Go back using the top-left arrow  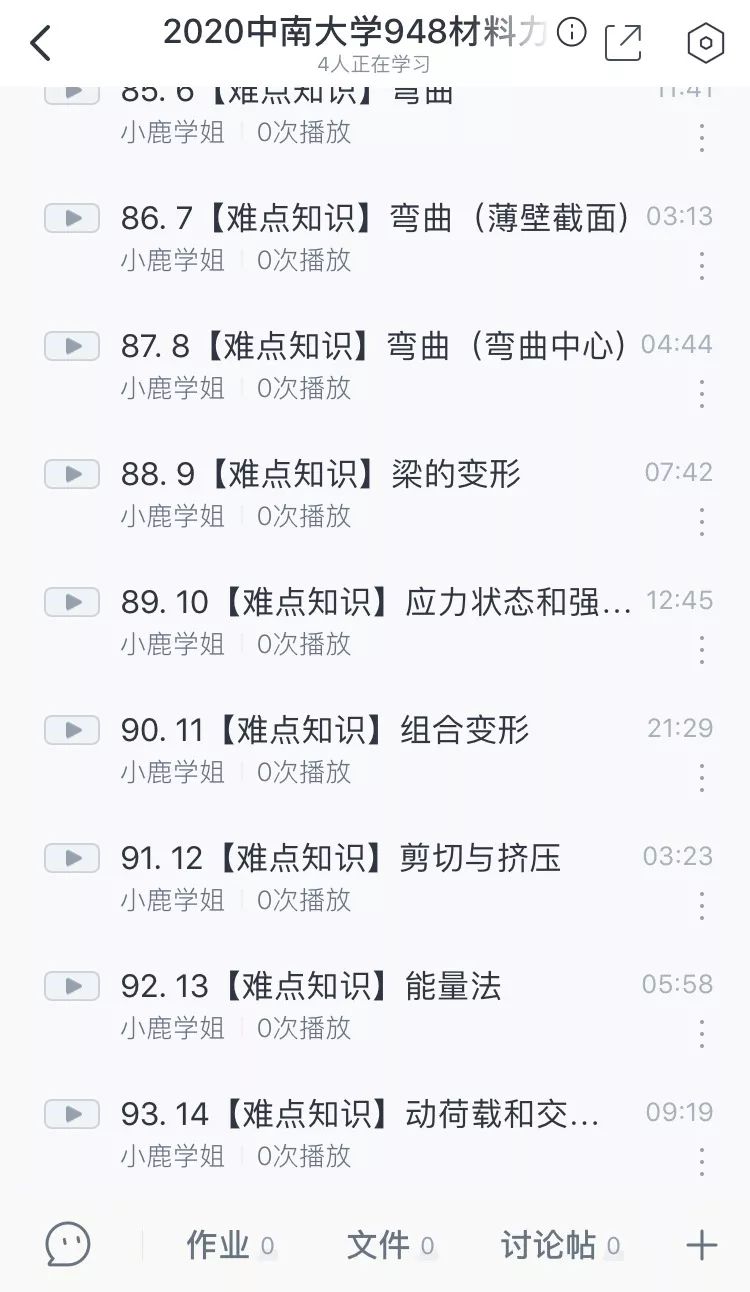[x=40, y=43]
